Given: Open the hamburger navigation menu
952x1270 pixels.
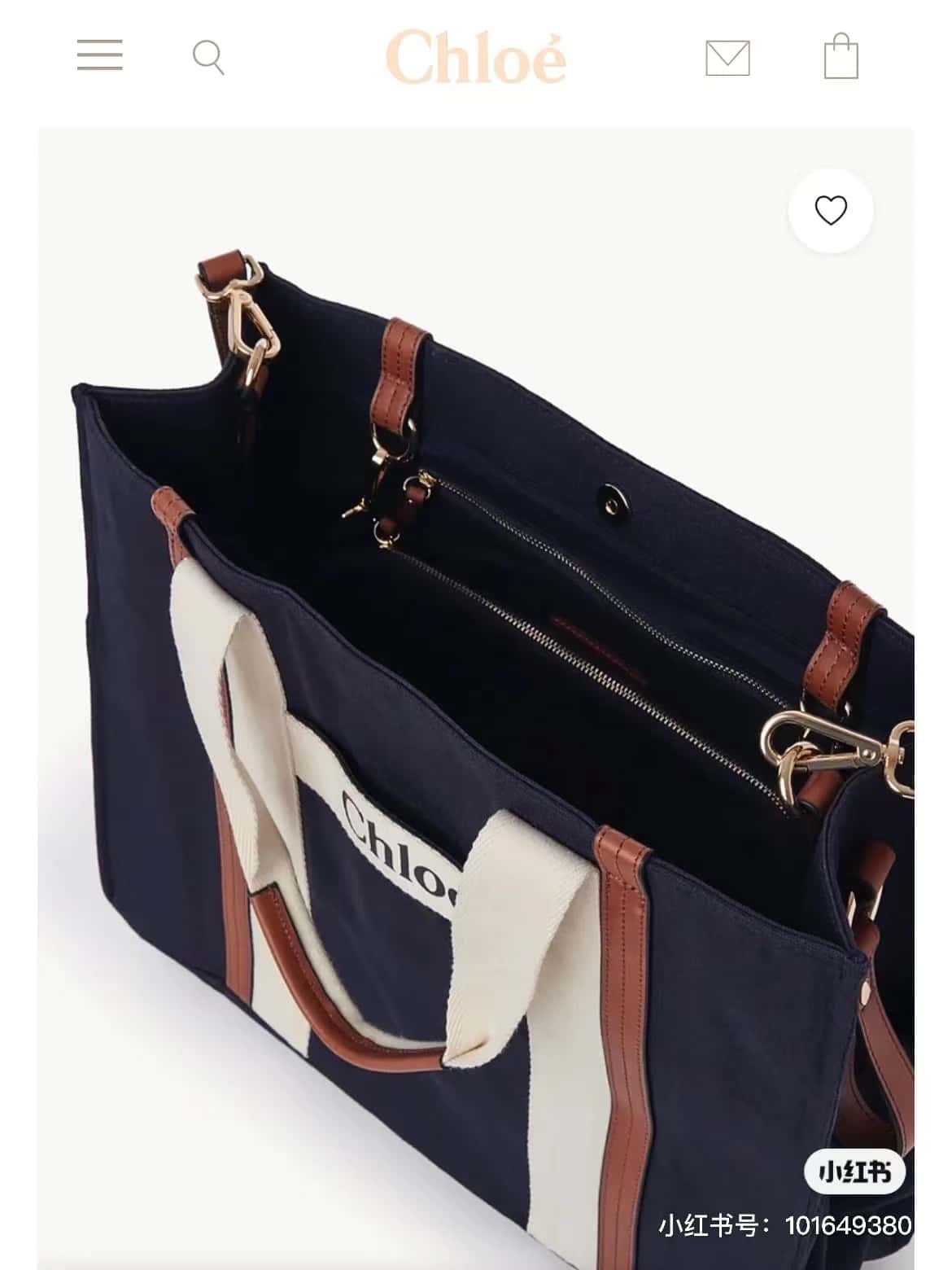Looking at the screenshot, I should point(99,55).
